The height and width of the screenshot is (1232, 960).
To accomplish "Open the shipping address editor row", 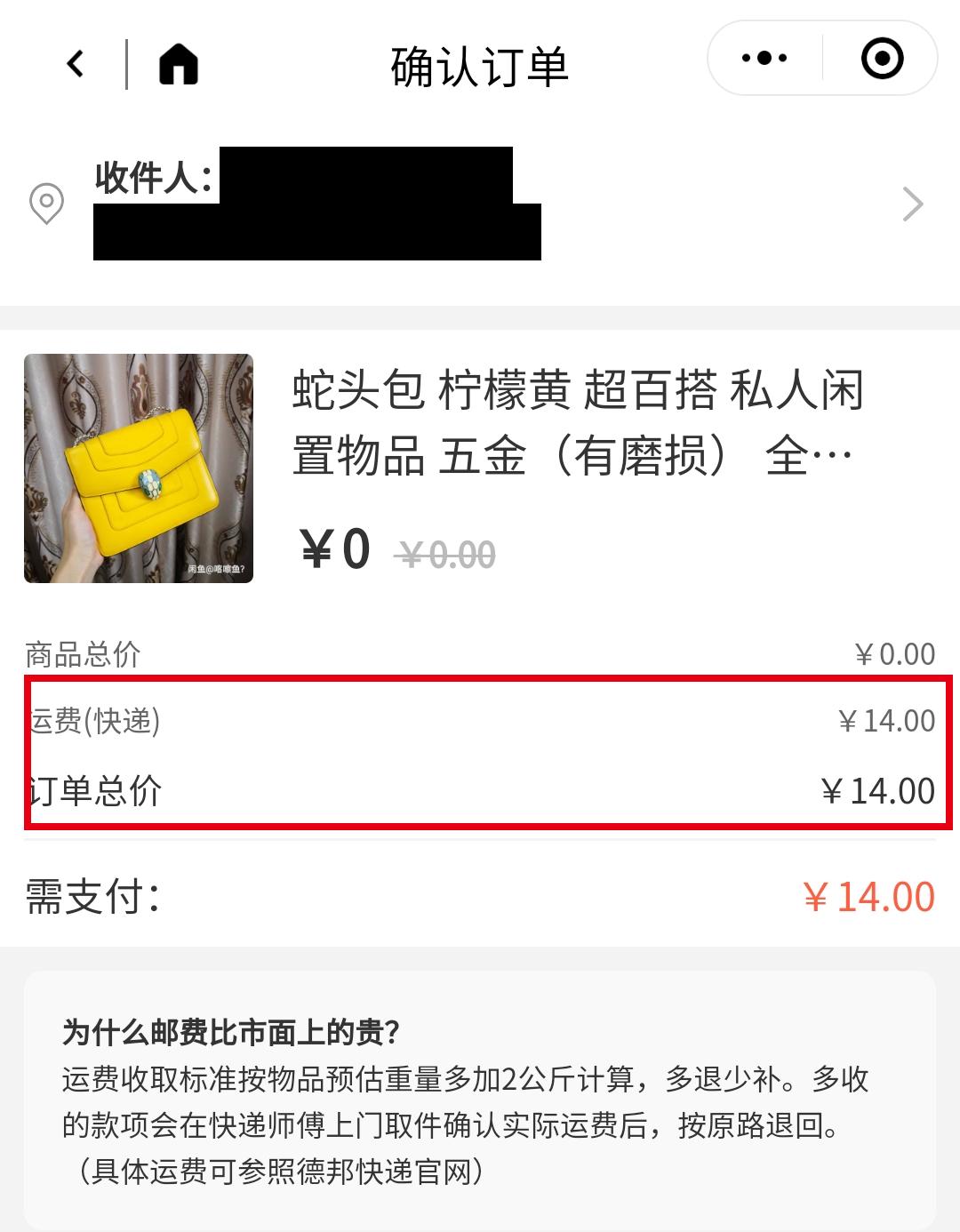I will [x=480, y=205].
